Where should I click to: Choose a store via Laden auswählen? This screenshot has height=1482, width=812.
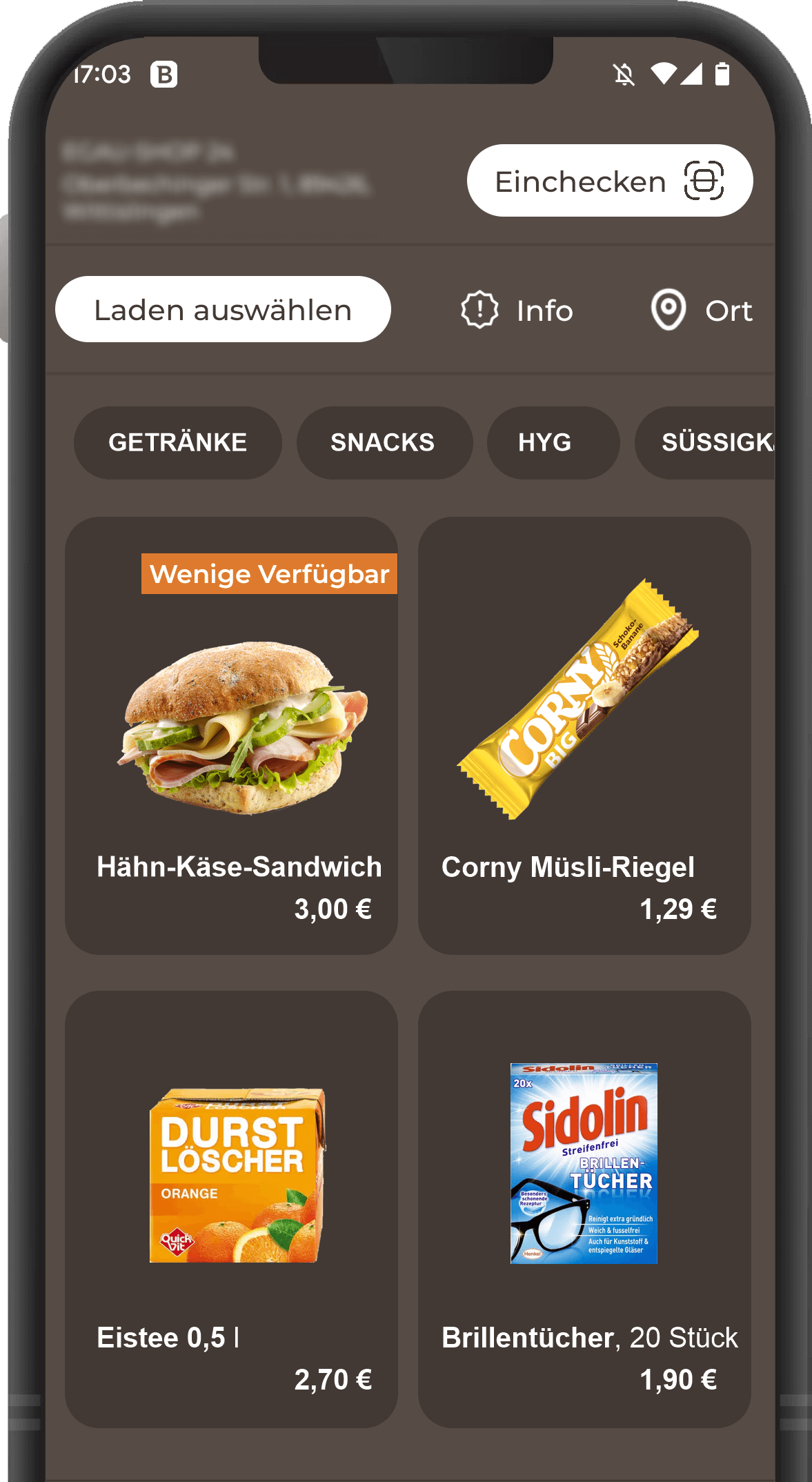pos(223,310)
